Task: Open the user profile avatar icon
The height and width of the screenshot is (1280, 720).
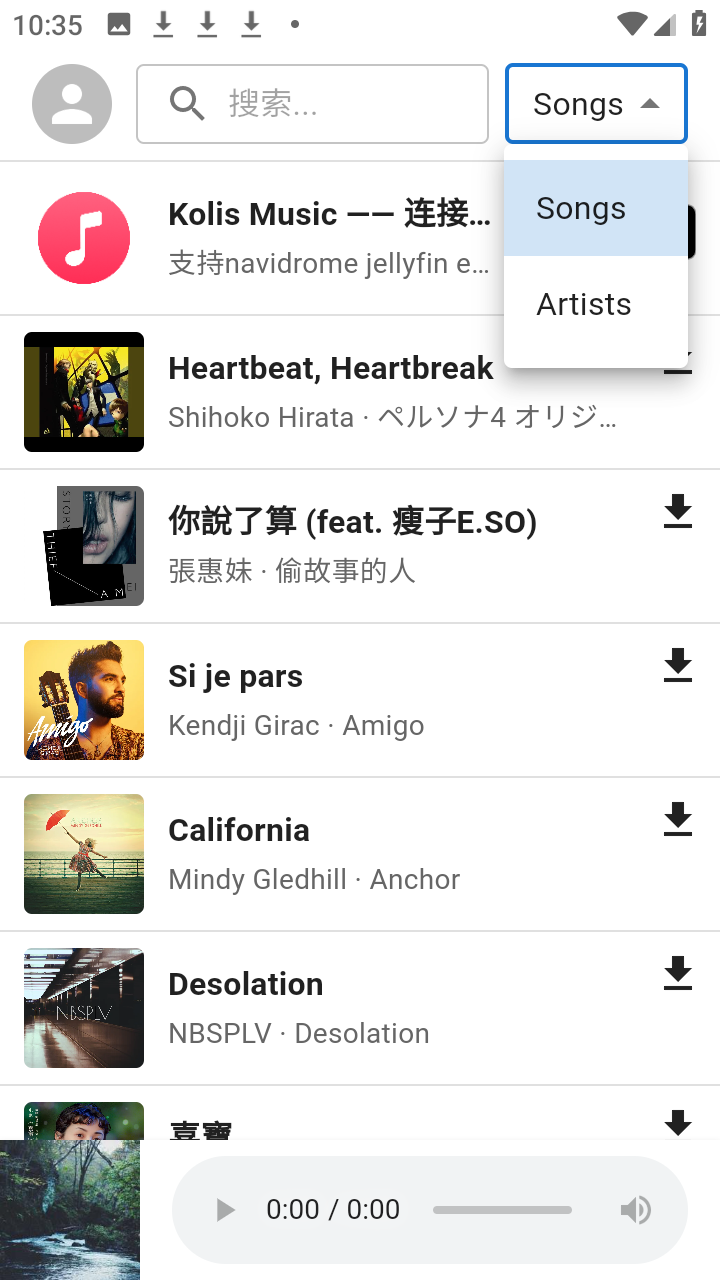Action: coord(71,103)
